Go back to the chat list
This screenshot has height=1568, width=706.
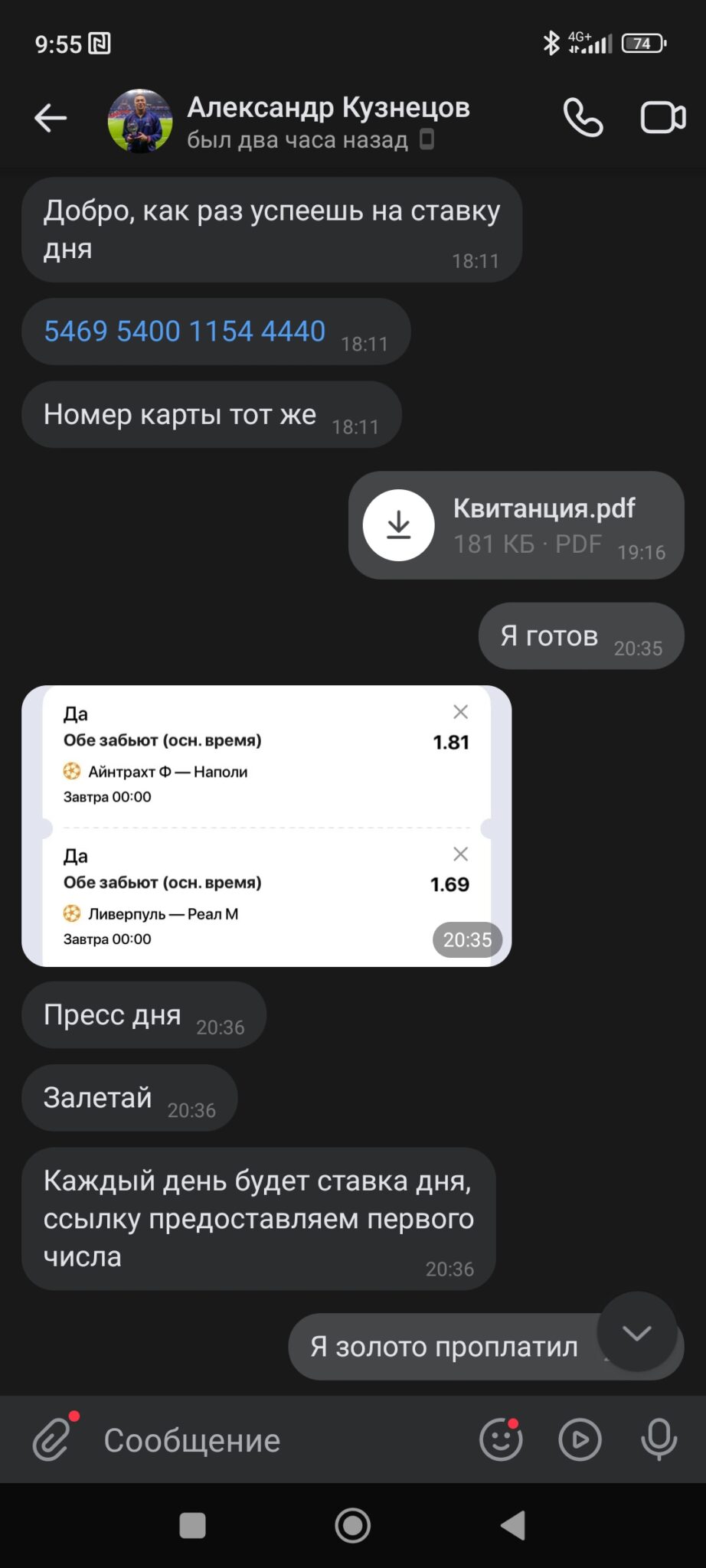51,118
